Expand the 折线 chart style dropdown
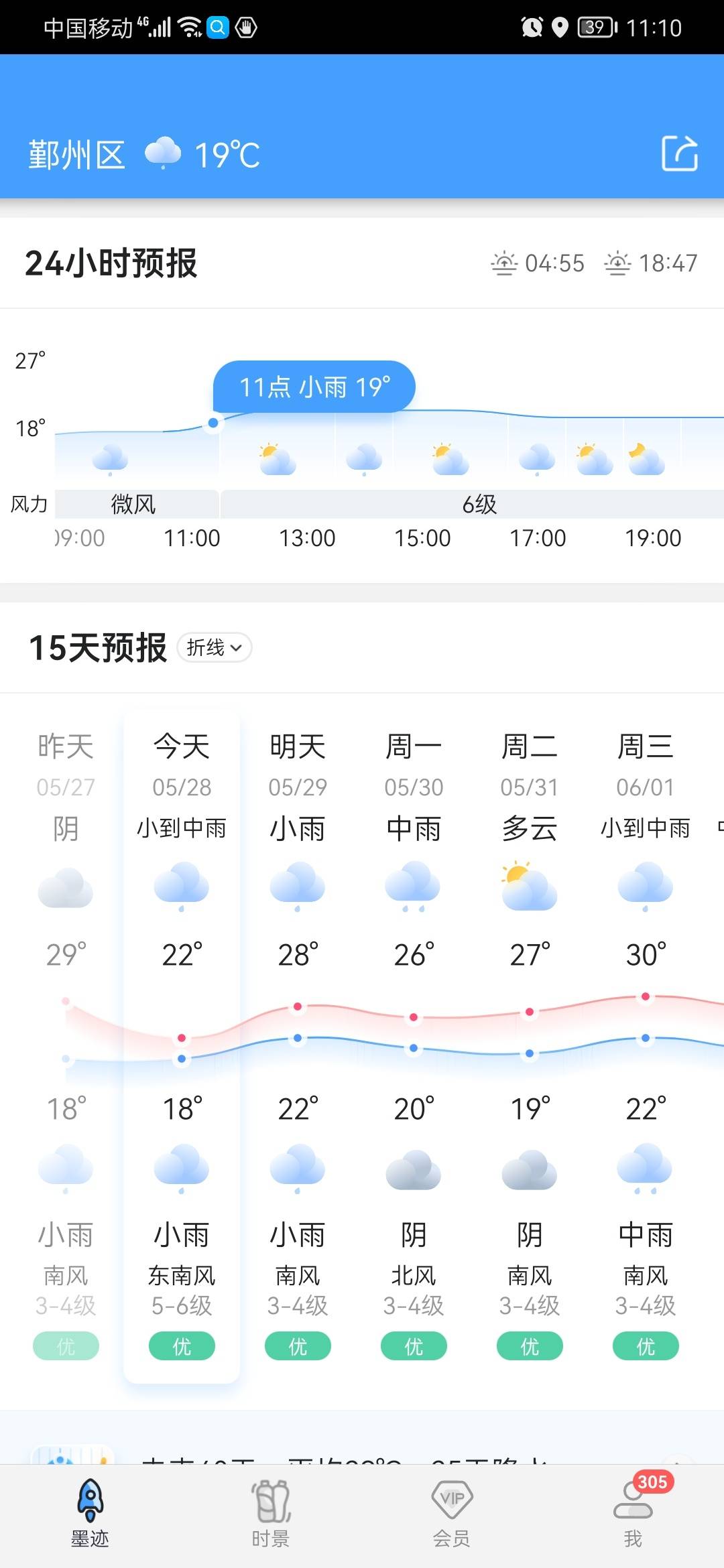Viewport: 724px width, 1568px height. (x=215, y=647)
